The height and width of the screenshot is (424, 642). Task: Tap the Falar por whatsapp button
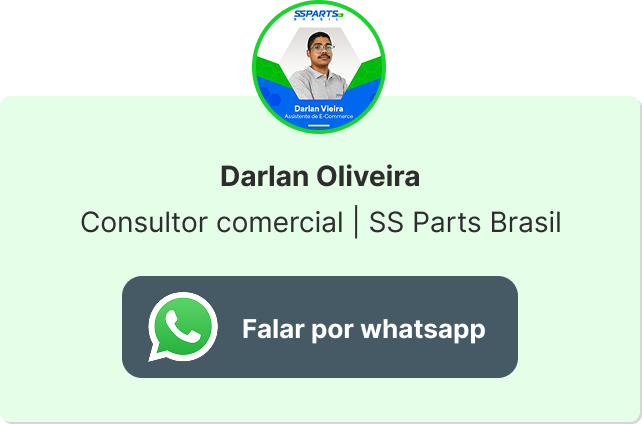pyautogui.click(x=320, y=327)
